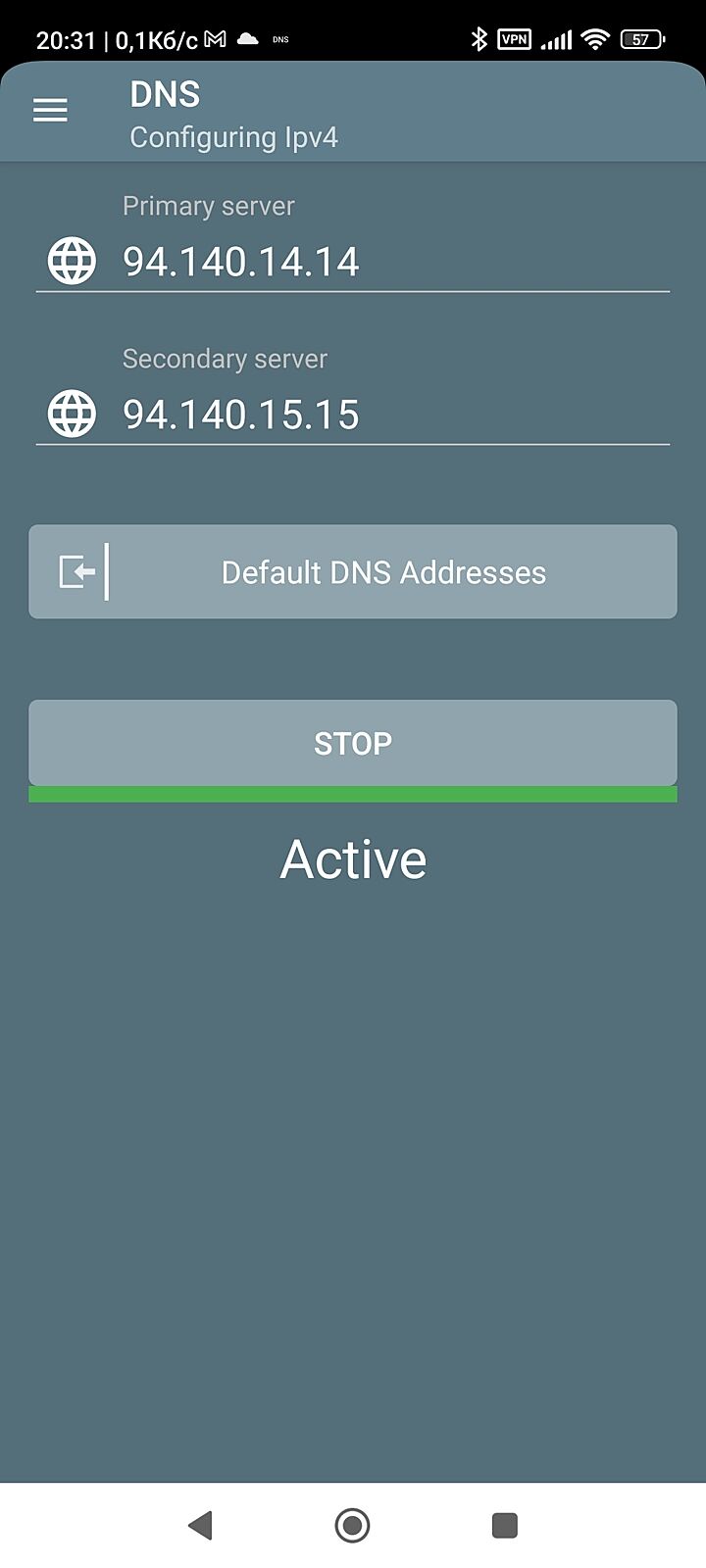Open the hamburger navigation menu
The height and width of the screenshot is (1568, 706).
(x=50, y=110)
